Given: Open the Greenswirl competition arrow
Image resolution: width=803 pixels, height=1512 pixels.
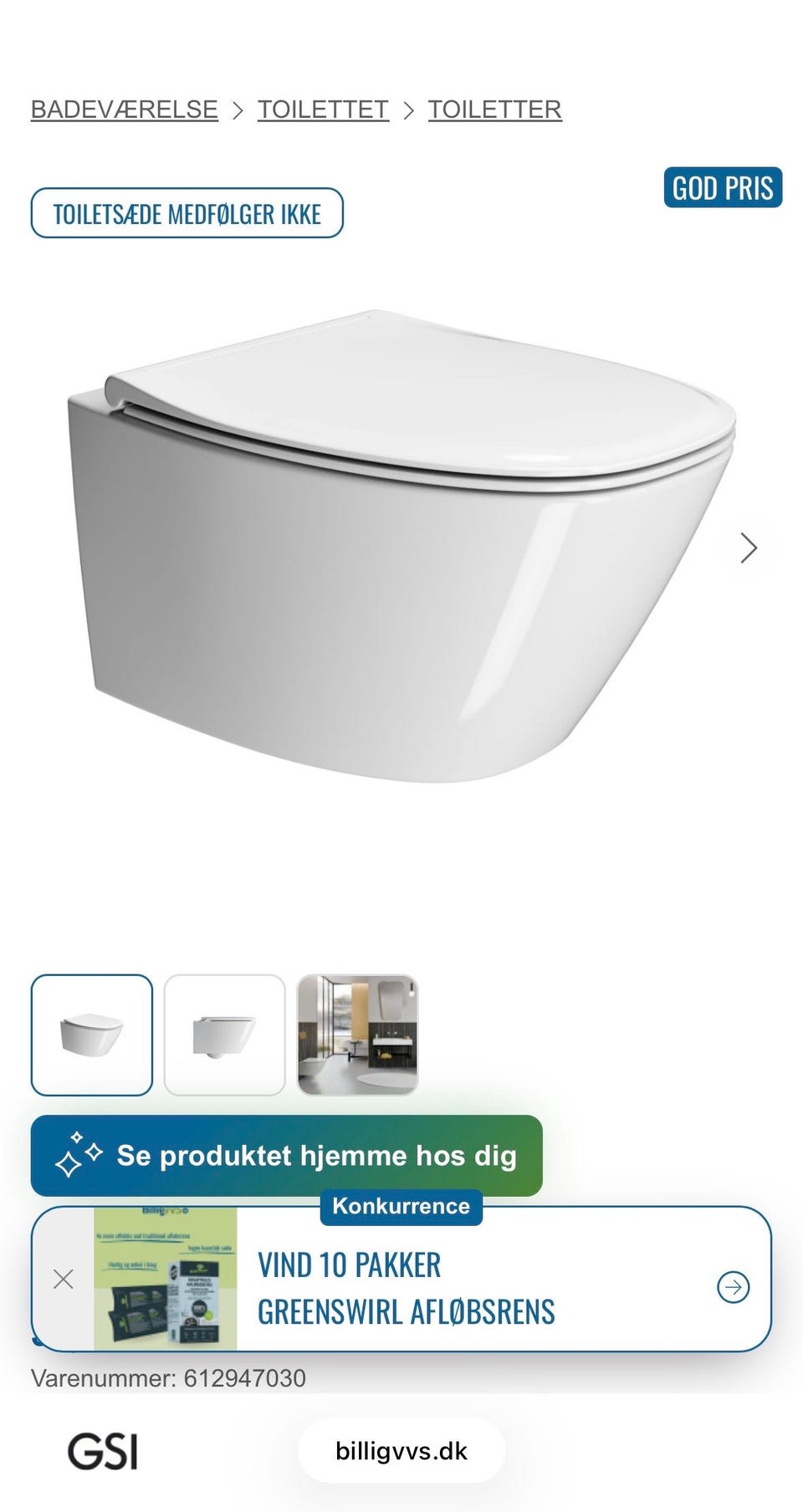Looking at the screenshot, I should tap(734, 1287).
